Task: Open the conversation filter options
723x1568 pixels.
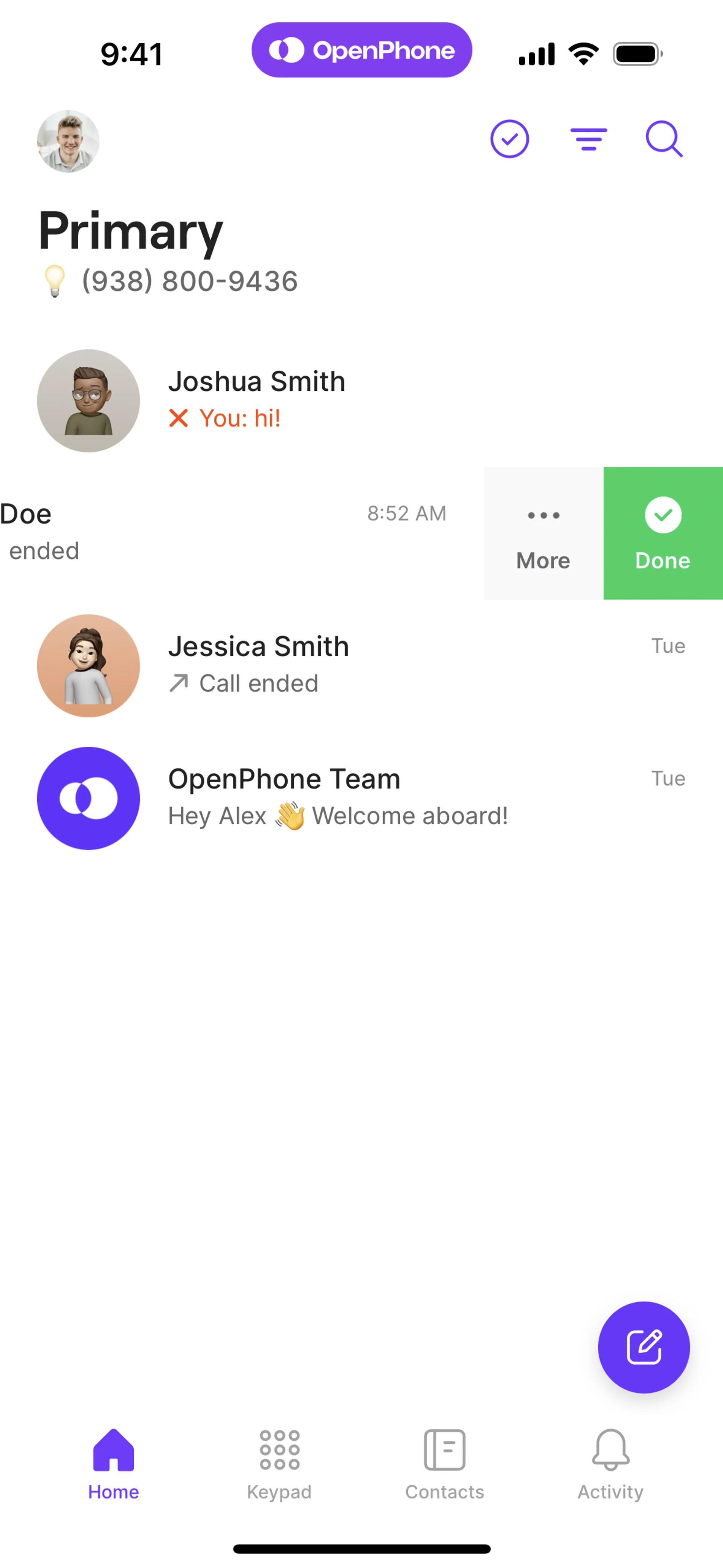Action: (588, 139)
